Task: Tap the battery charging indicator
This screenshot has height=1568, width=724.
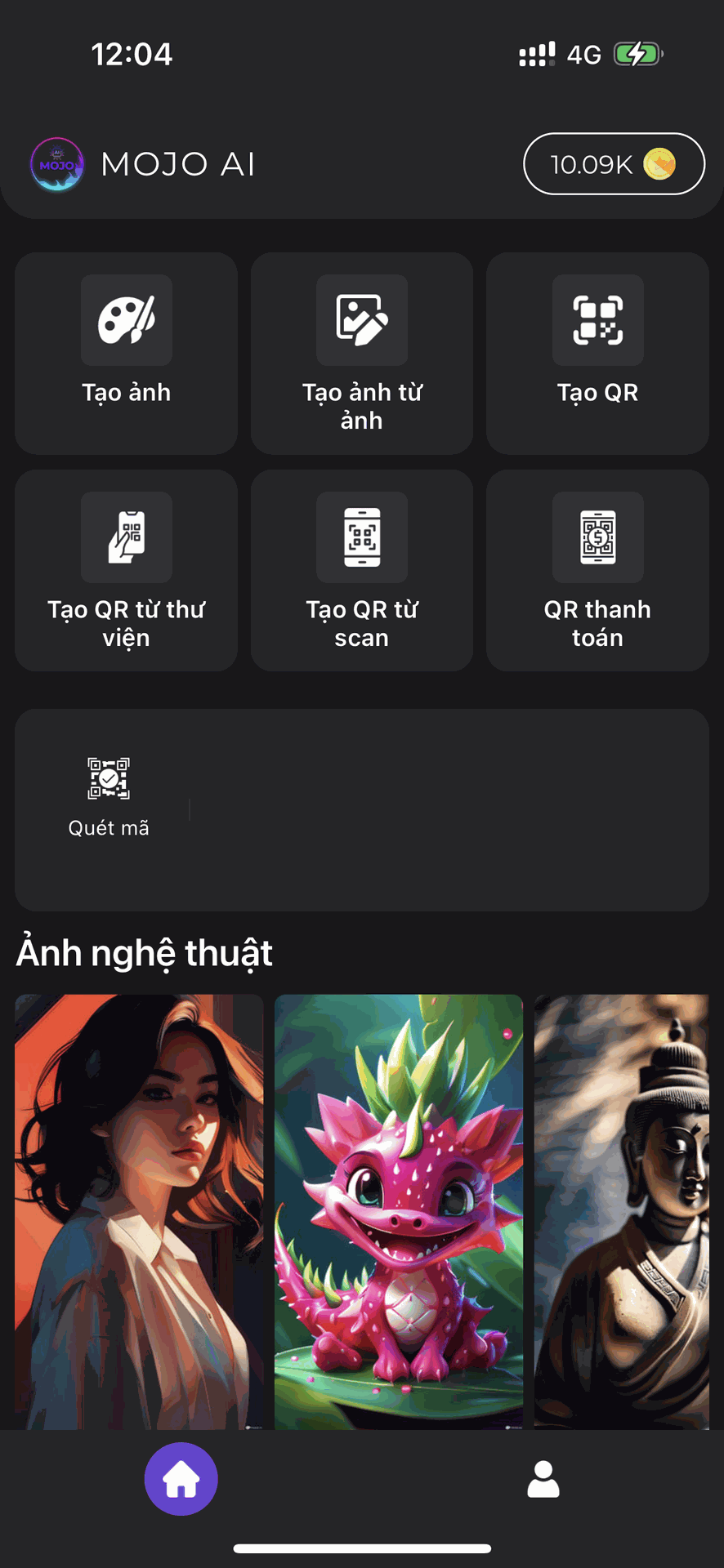Action: (x=637, y=53)
